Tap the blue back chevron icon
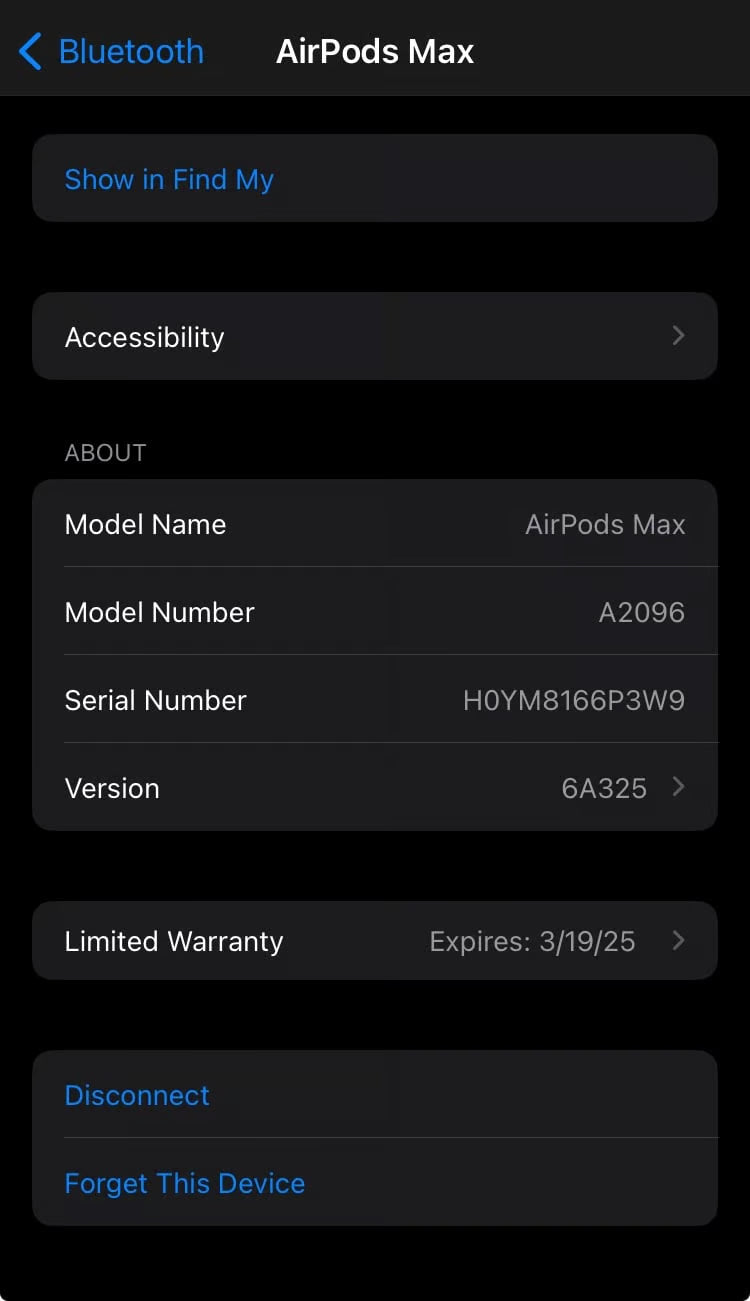 coord(28,51)
